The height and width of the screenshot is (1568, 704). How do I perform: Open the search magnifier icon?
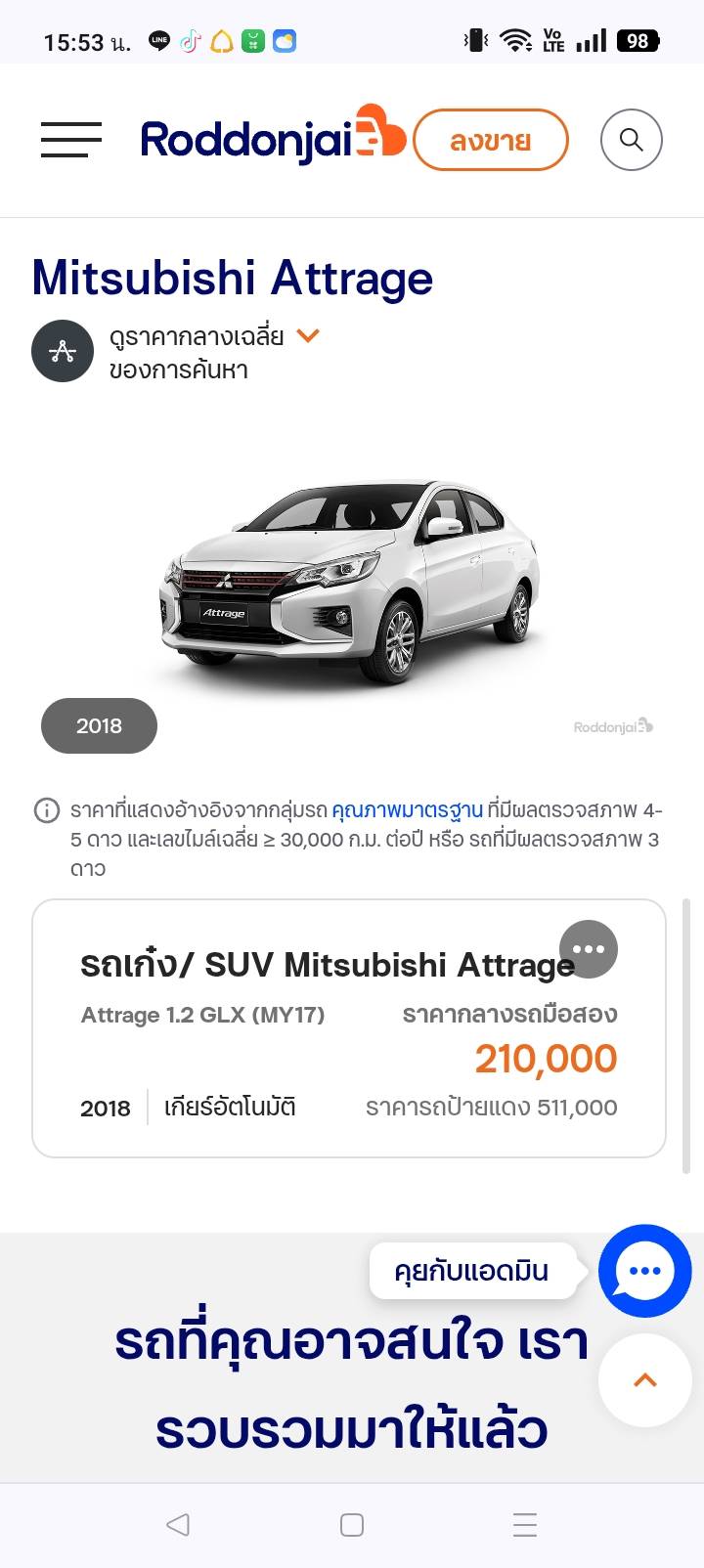(632, 140)
